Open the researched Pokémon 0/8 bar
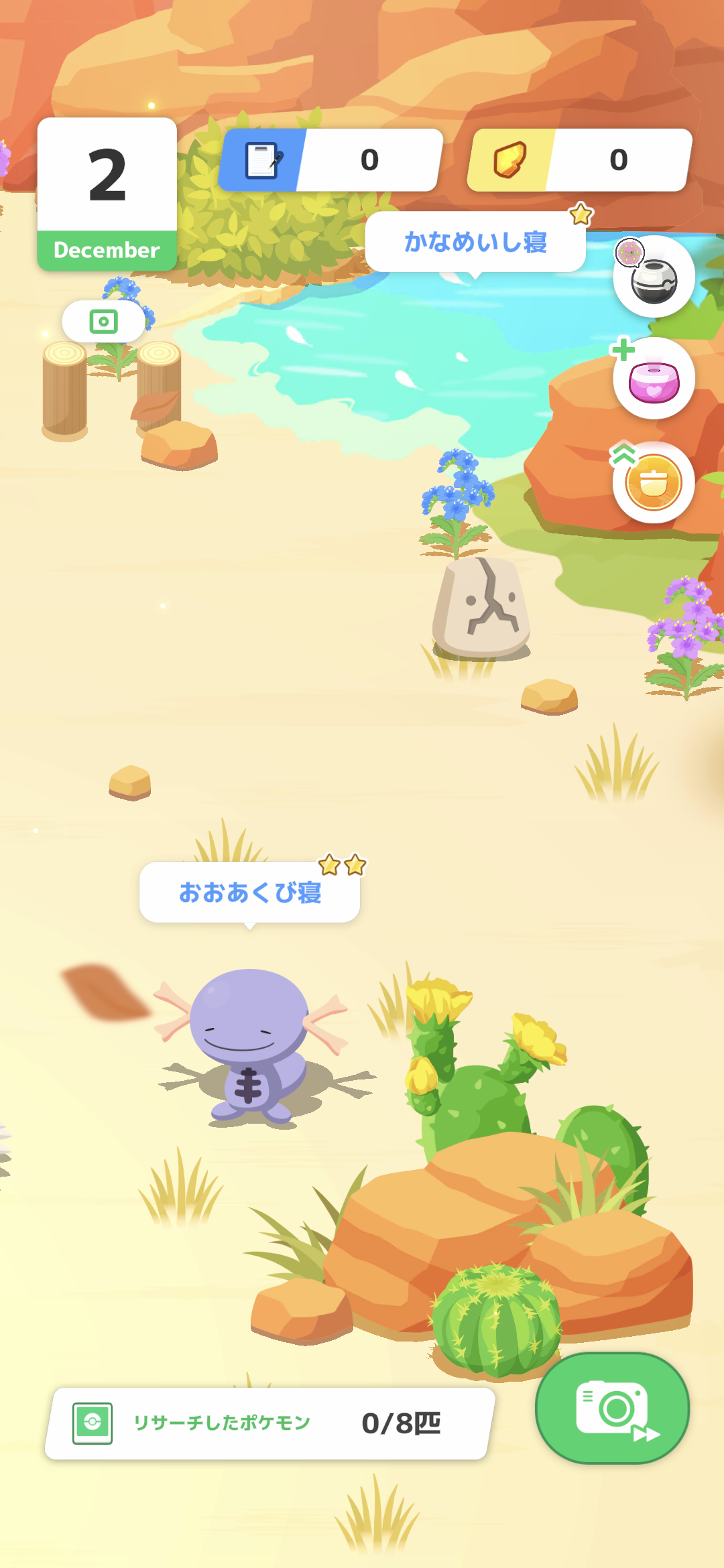Image resolution: width=724 pixels, height=1568 pixels. click(269, 1423)
